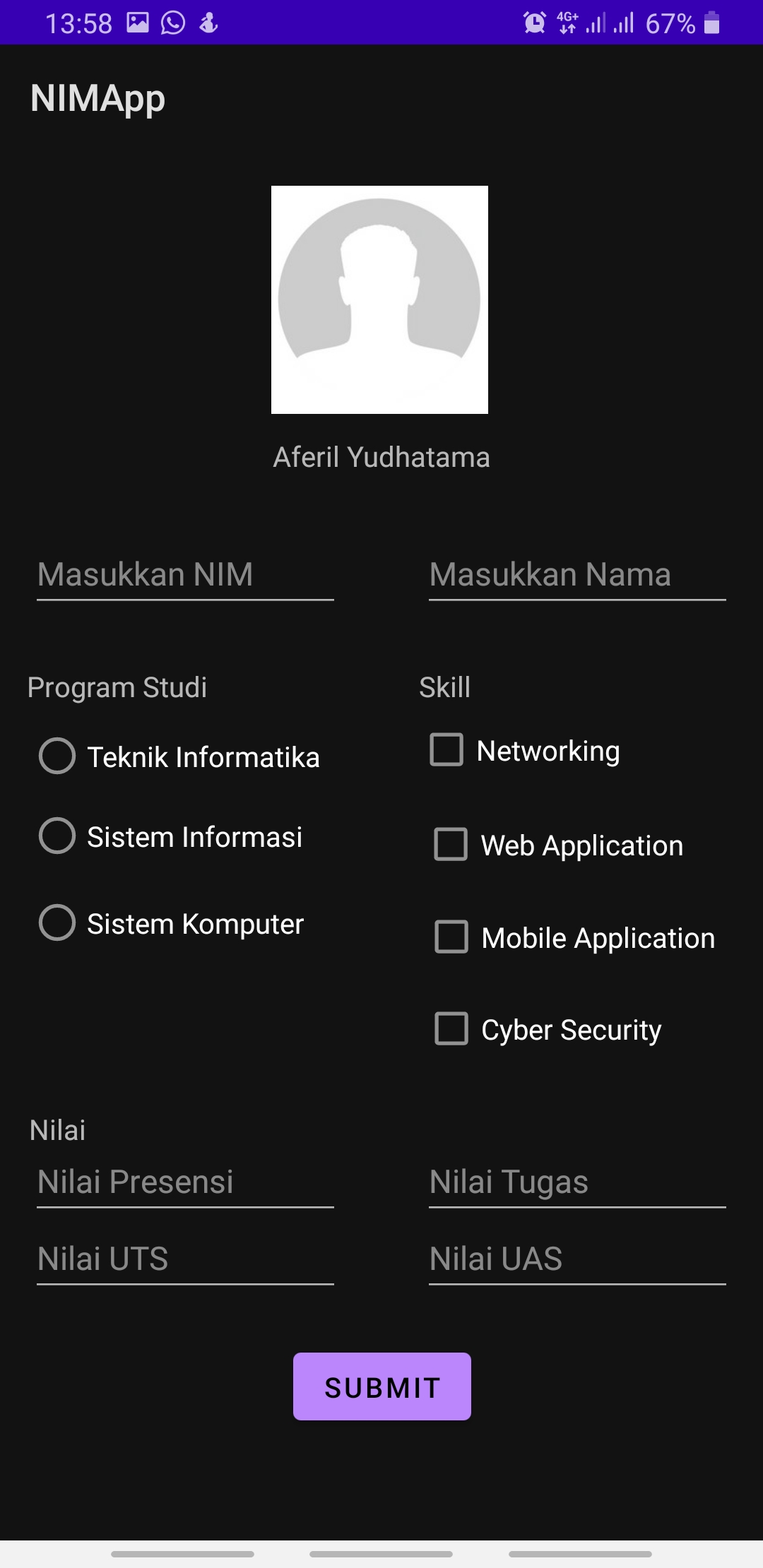
Task: Choose Sistem Informasi as program studi
Action: point(57,836)
